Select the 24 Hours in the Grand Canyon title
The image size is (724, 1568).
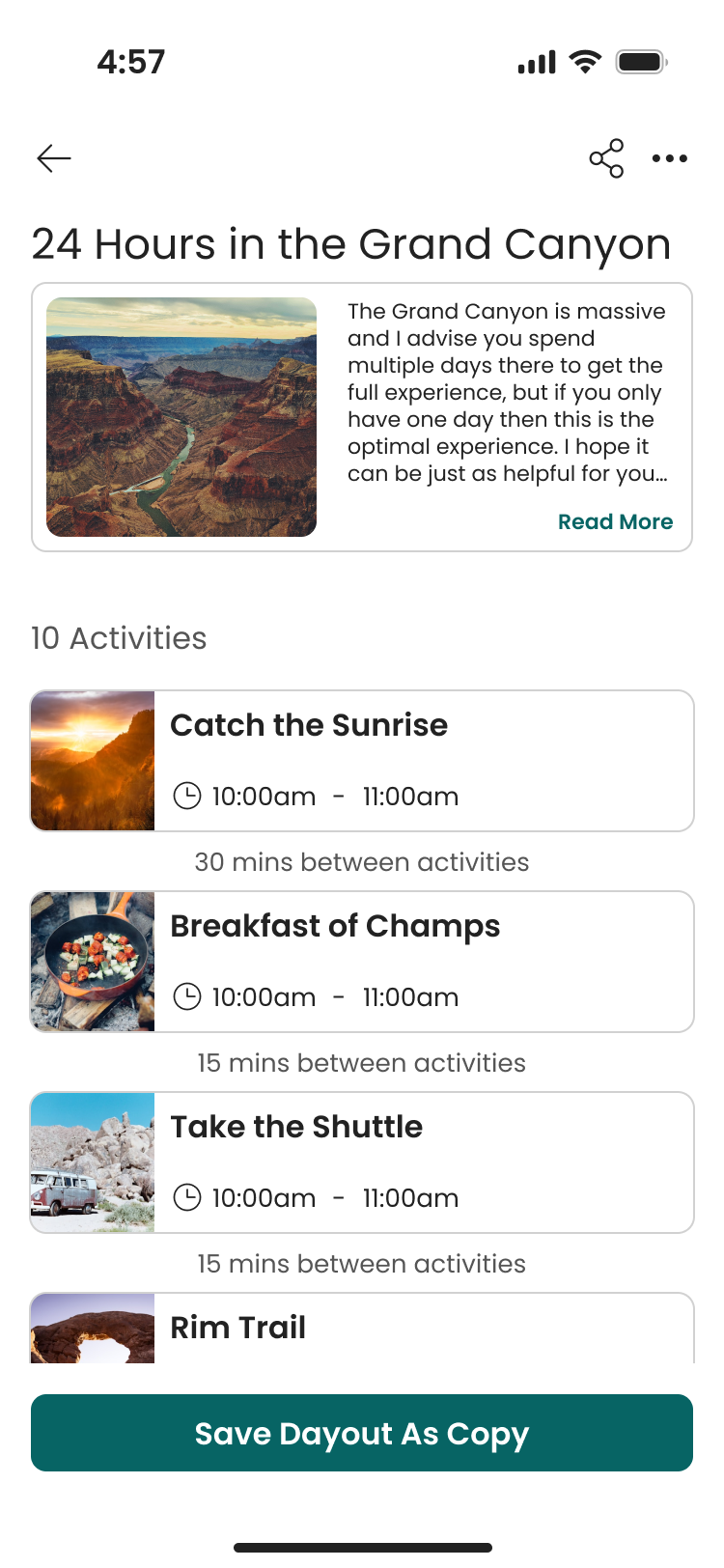point(351,243)
